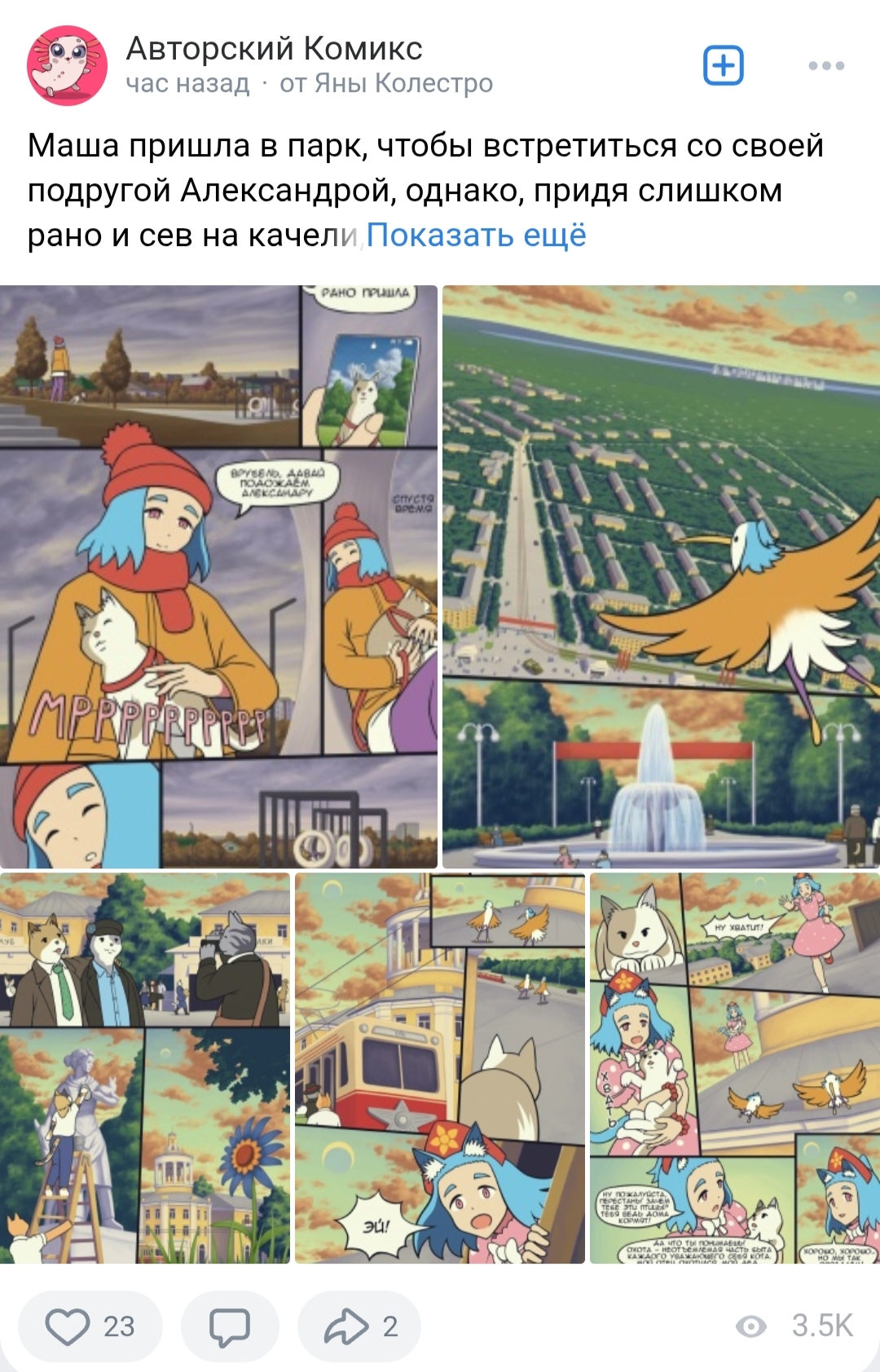880x1372 pixels.
Task: Expand the post via Показать ещё
Action: click(476, 235)
